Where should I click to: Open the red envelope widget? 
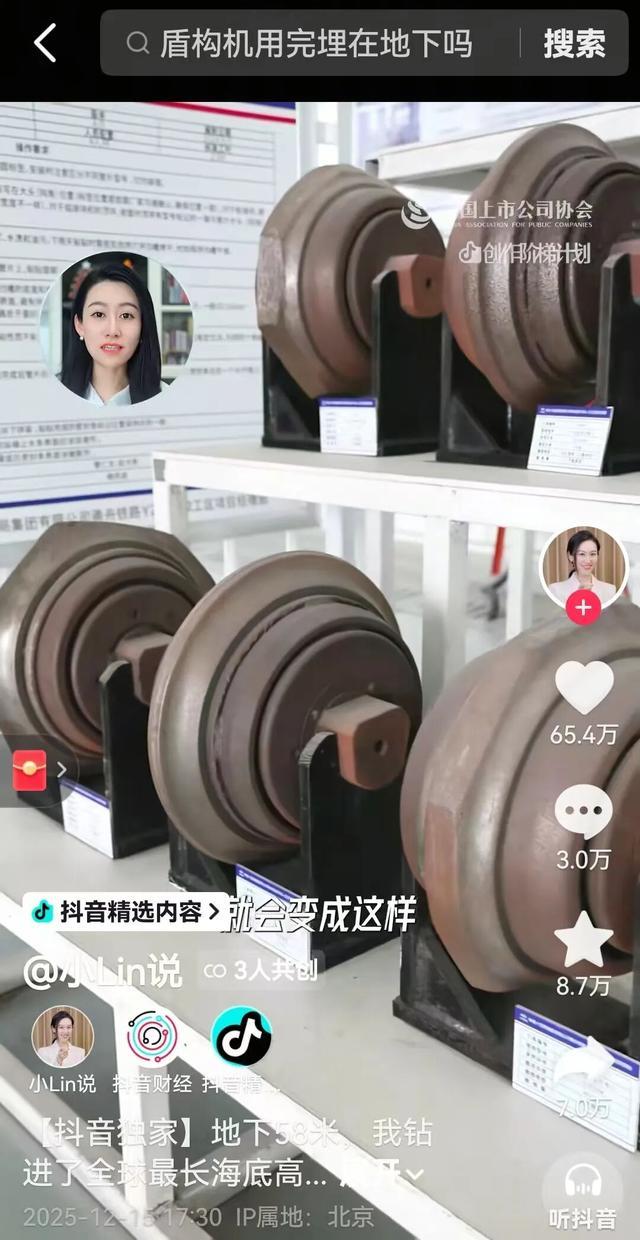(x=32, y=771)
